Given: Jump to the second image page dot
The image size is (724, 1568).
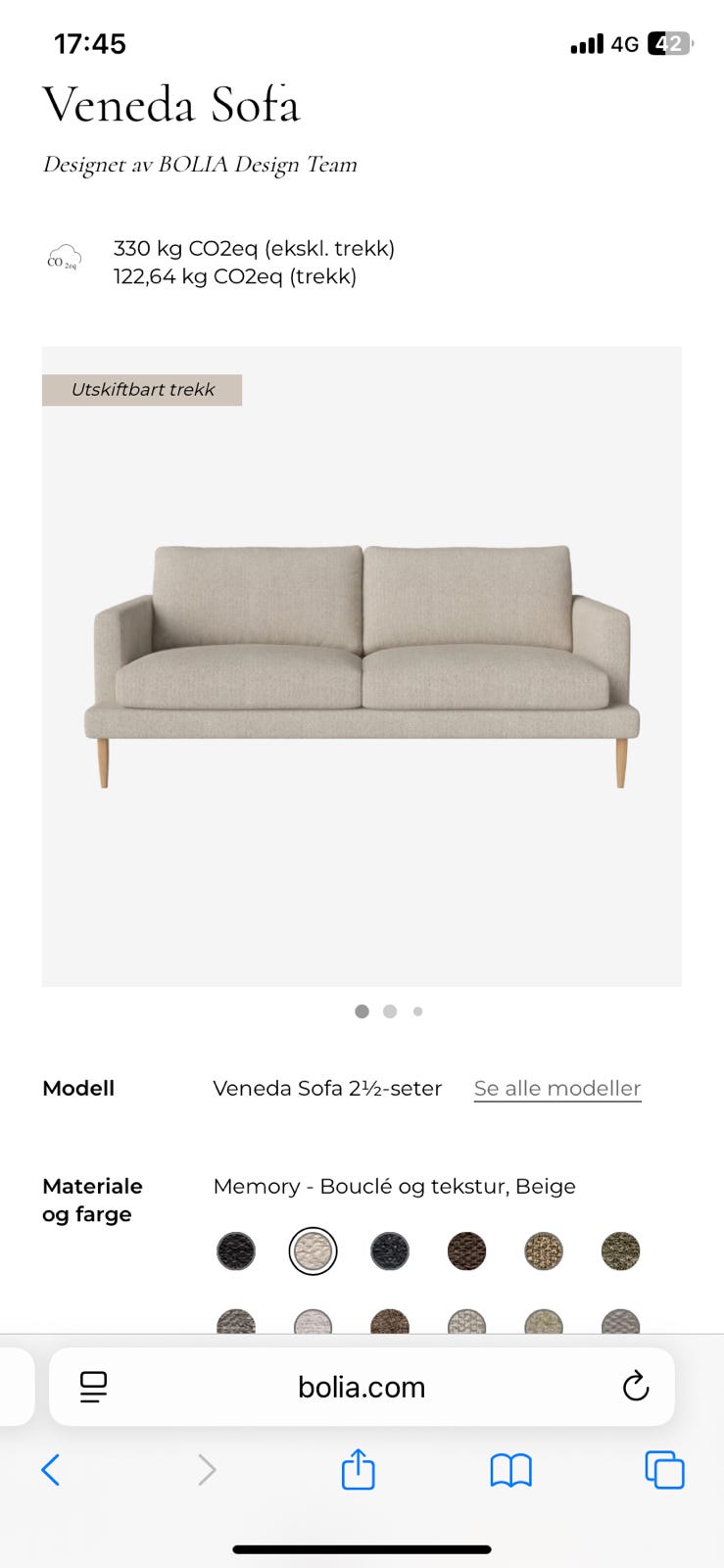Looking at the screenshot, I should pyautogui.click(x=390, y=1011).
